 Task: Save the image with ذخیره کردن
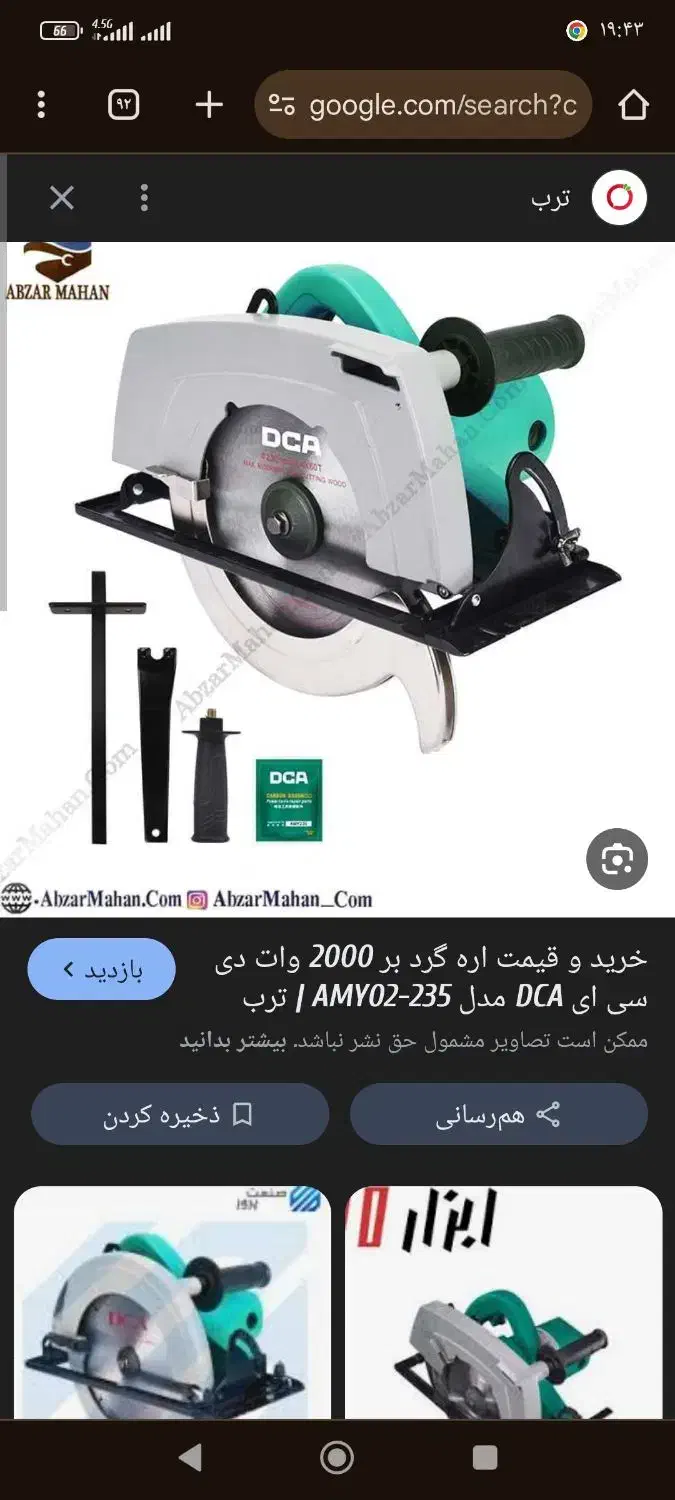point(180,1115)
